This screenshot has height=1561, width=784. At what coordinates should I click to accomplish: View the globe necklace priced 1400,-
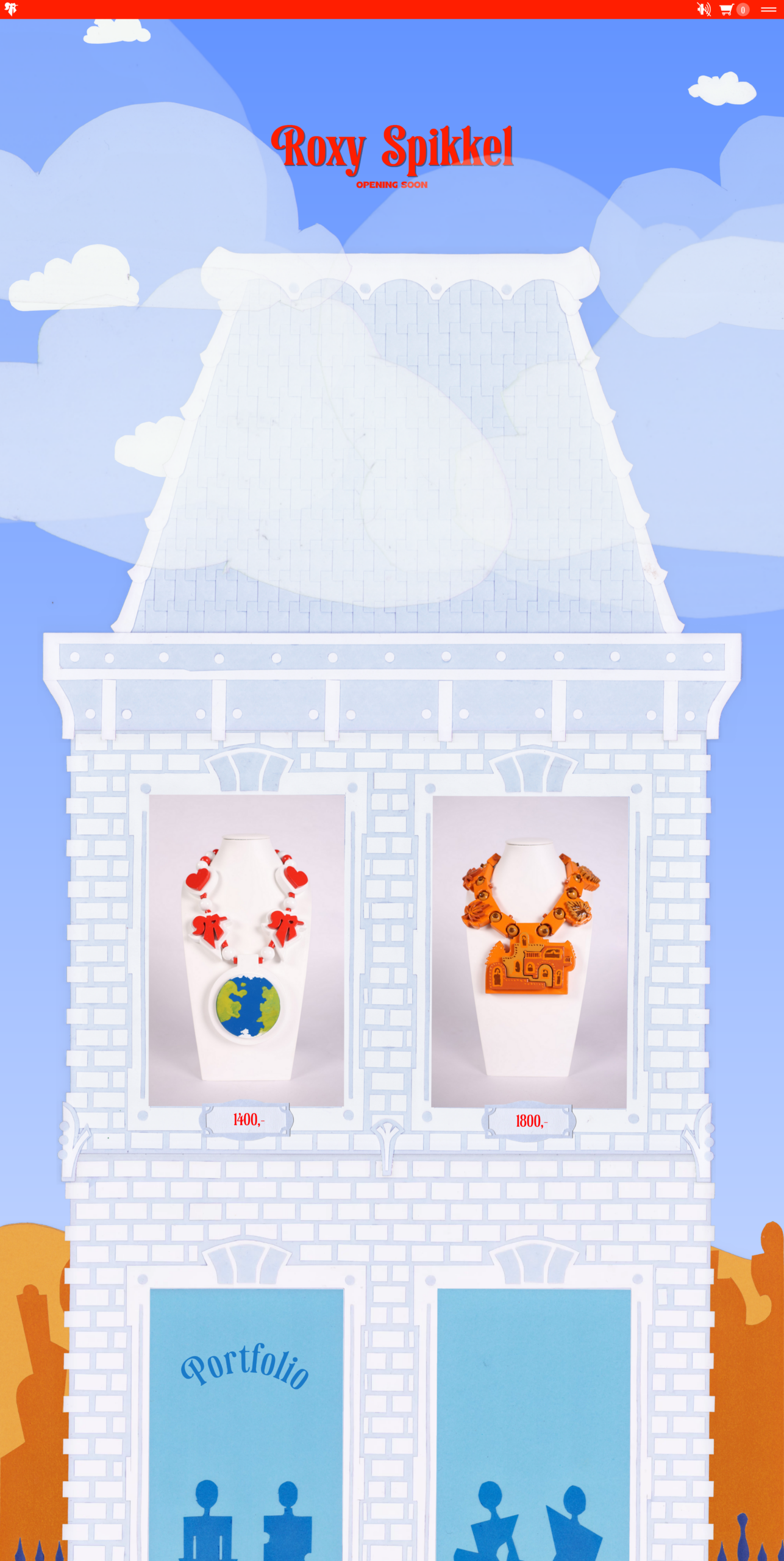tap(247, 950)
